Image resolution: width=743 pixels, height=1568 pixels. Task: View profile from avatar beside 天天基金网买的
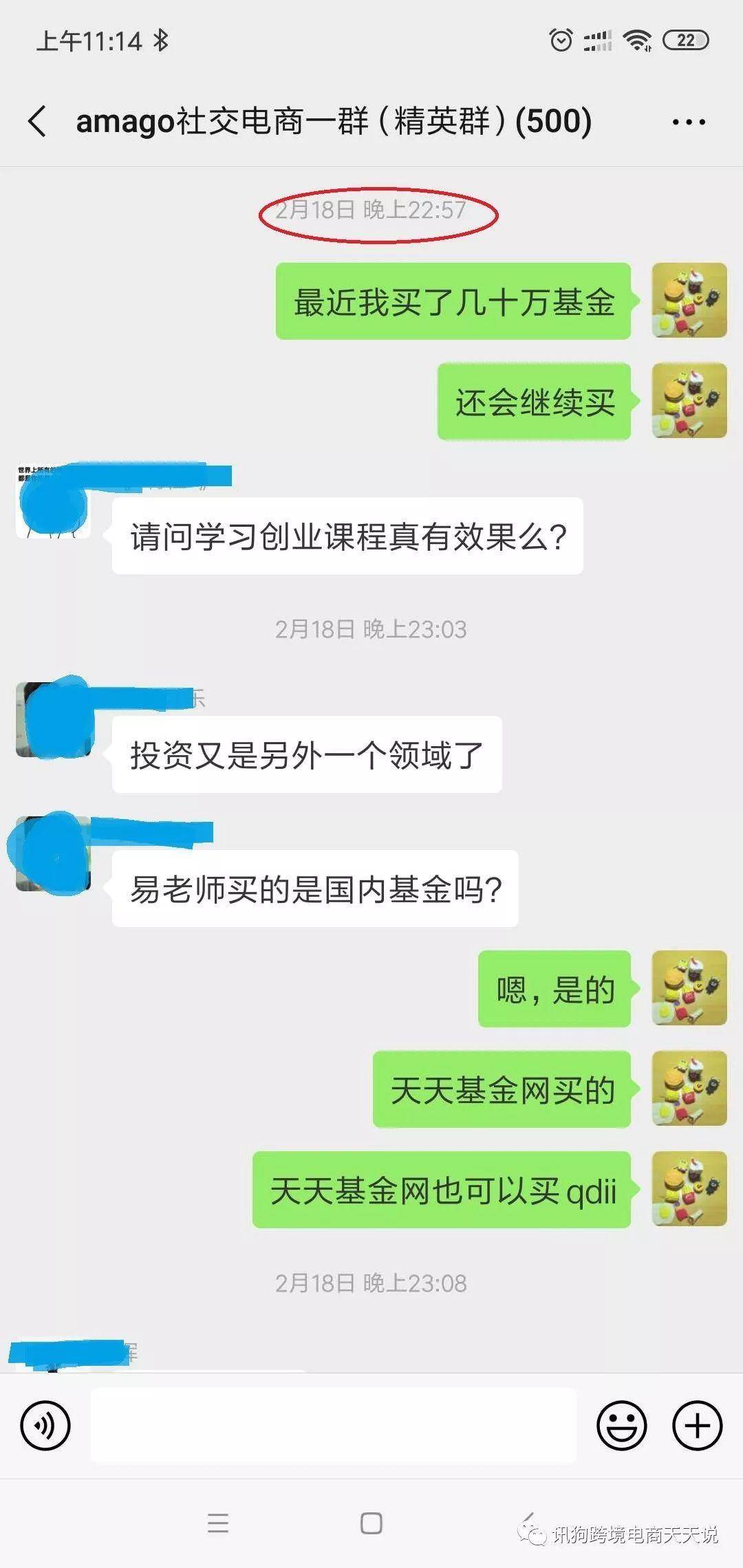coord(689,1089)
